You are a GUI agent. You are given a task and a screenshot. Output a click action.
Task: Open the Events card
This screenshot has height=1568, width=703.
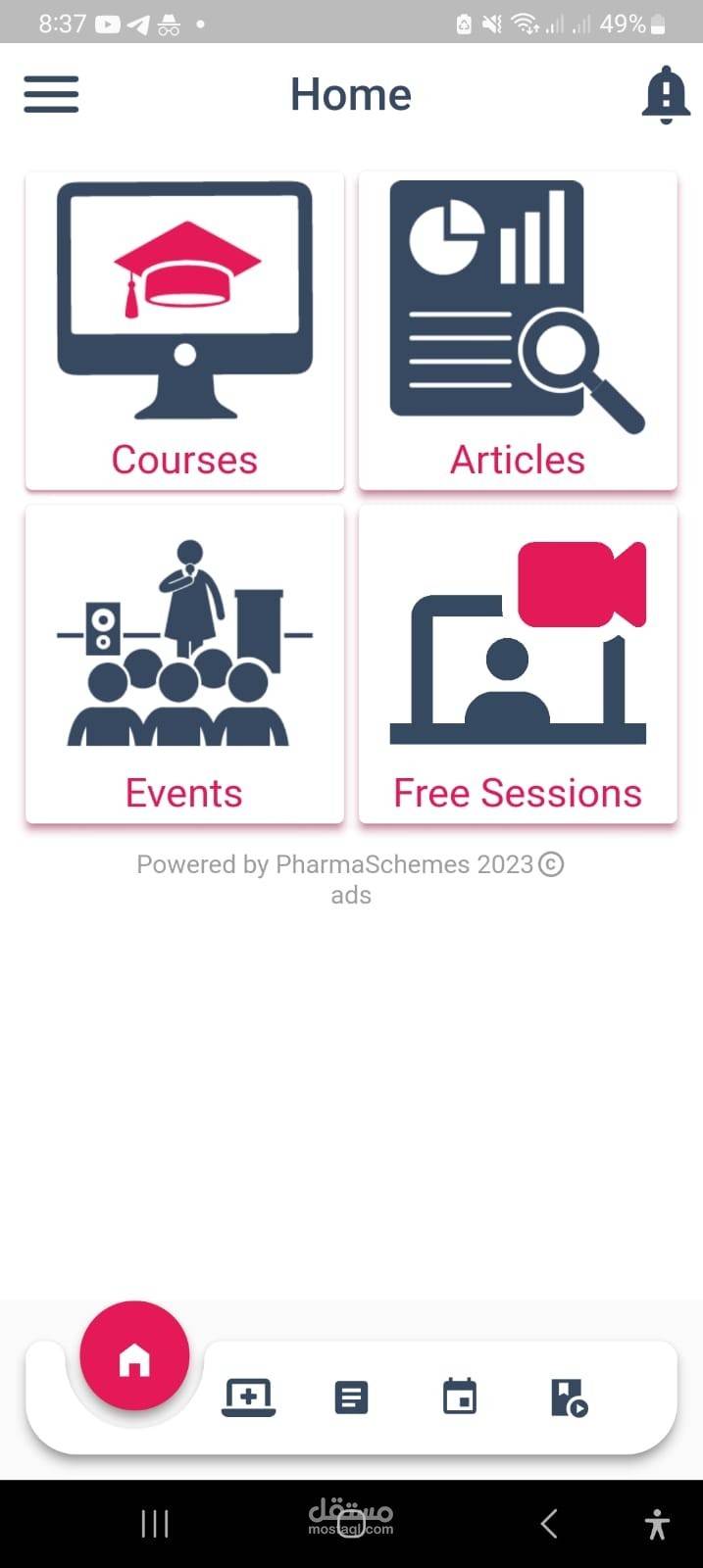(184, 663)
